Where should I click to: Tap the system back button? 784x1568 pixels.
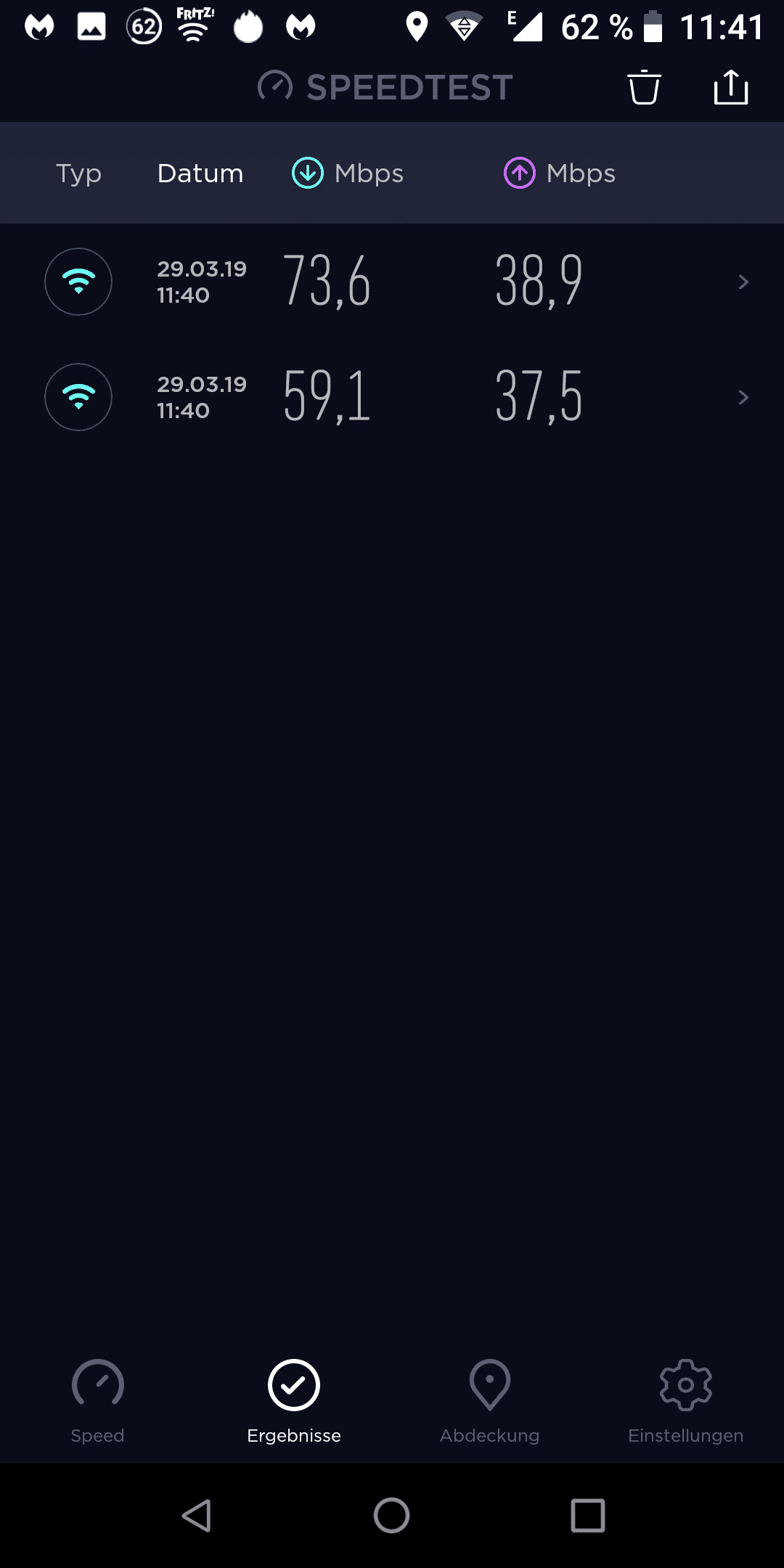[x=196, y=1516]
